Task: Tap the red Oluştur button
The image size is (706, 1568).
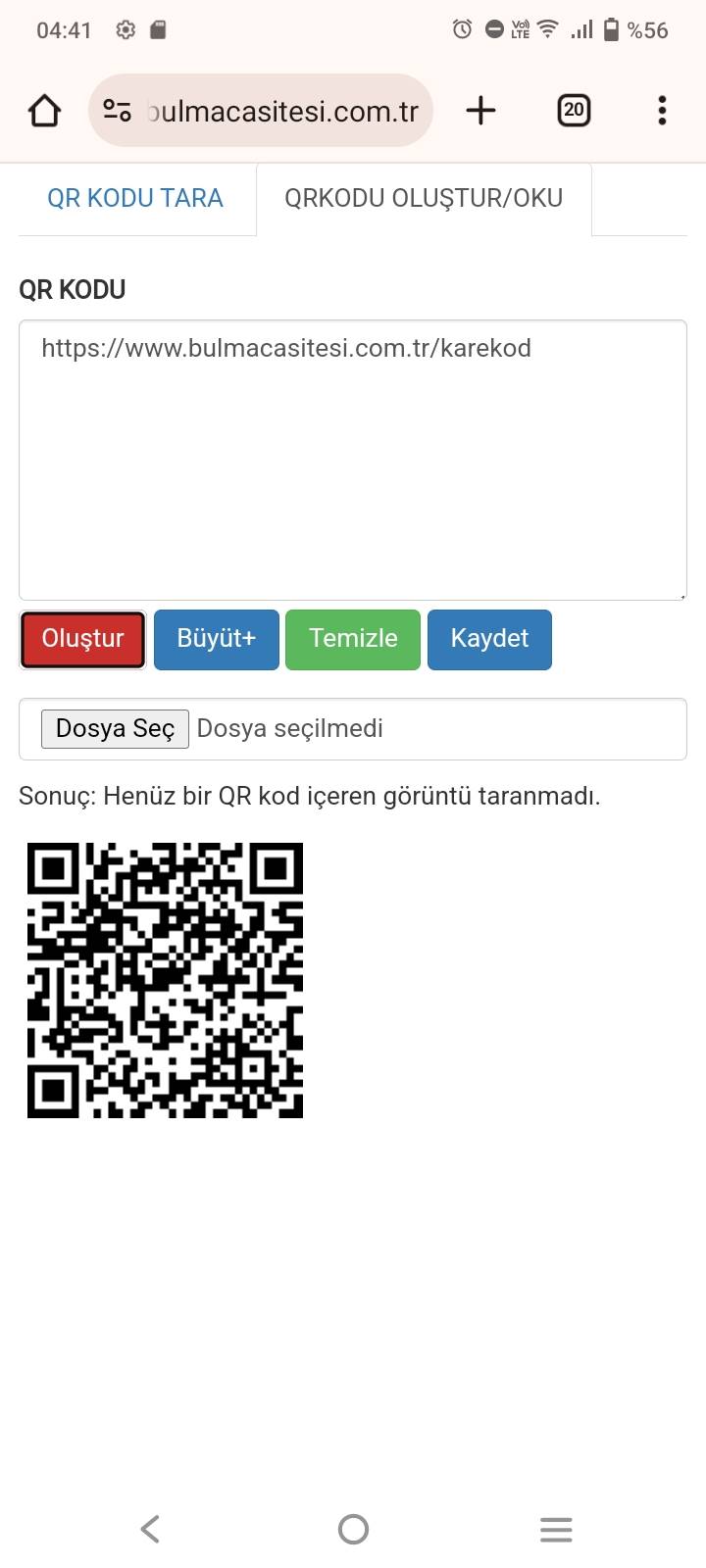Action: pos(83,639)
